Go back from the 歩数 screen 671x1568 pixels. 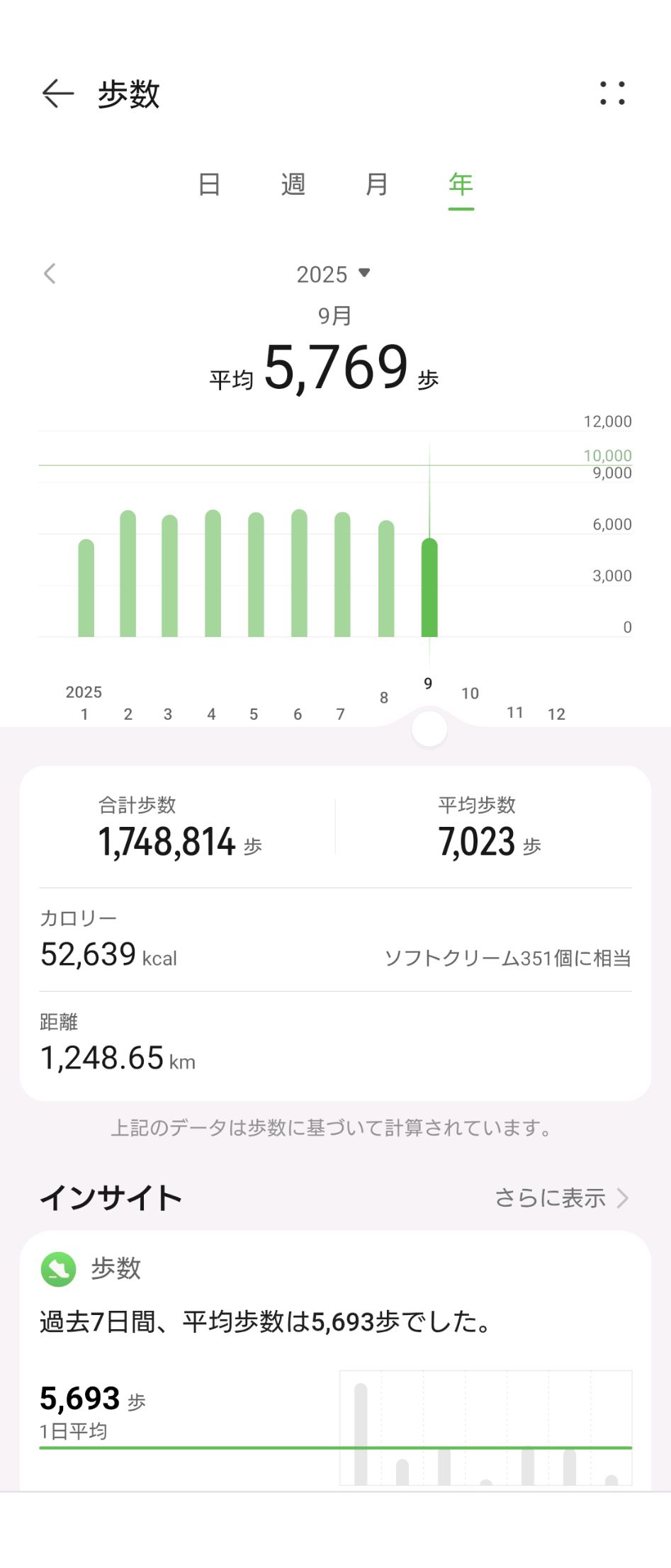pyautogui.click(x=57, y=94)
